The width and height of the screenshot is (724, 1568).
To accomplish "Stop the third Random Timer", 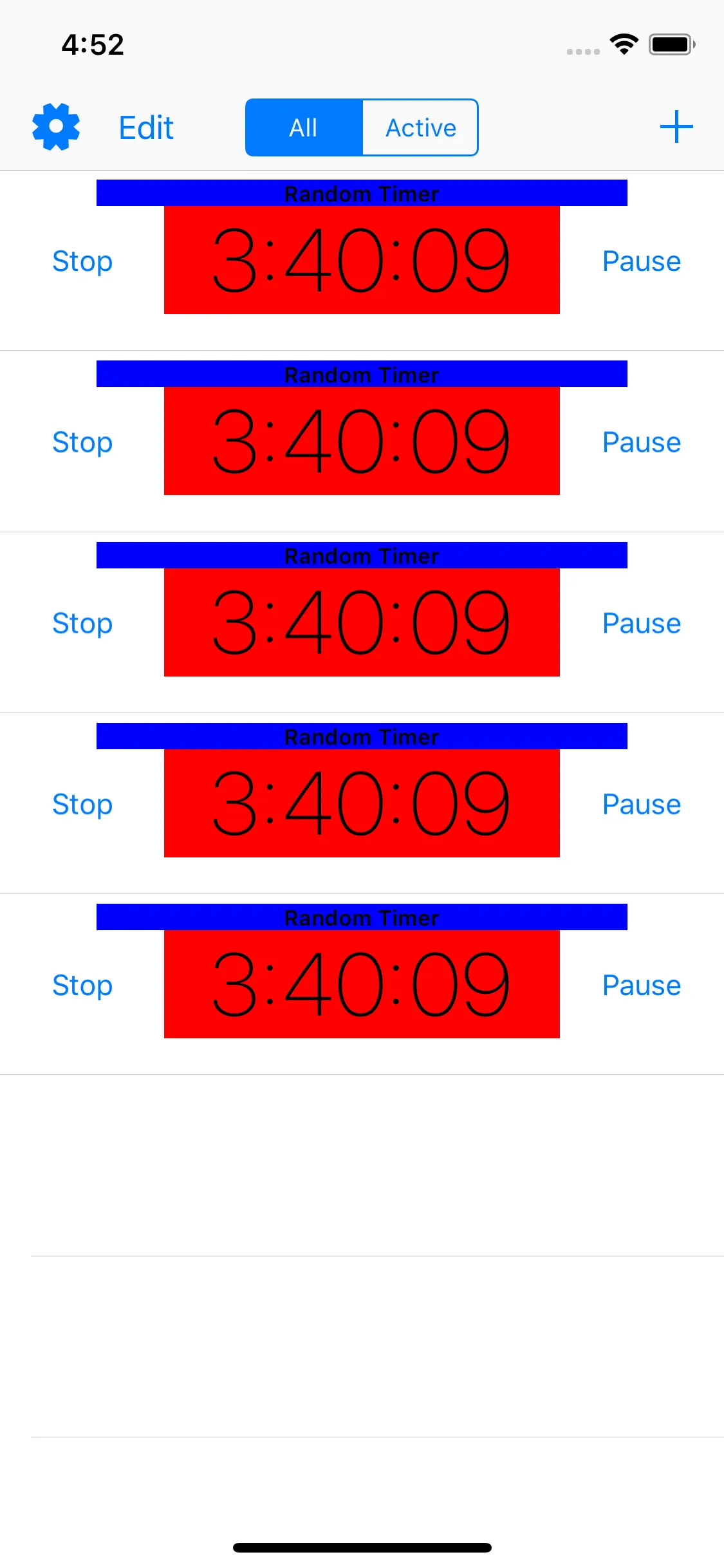I will (x=82, y=623).
